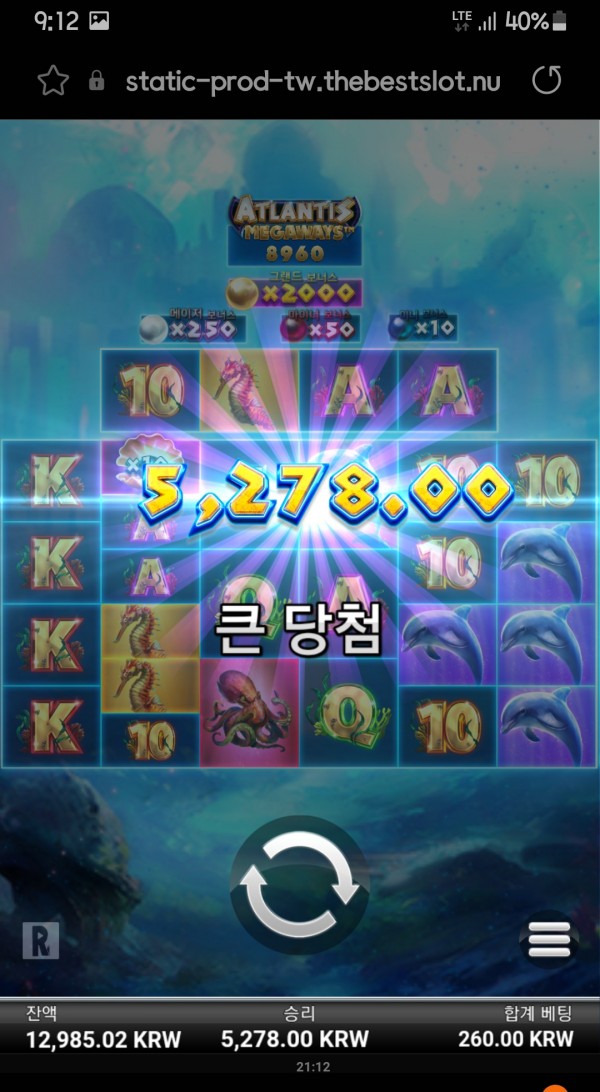Tap the browser address bar URL
Image resolution: width=600 pixels, height=1092 pixels.
[x=312, y=80]
